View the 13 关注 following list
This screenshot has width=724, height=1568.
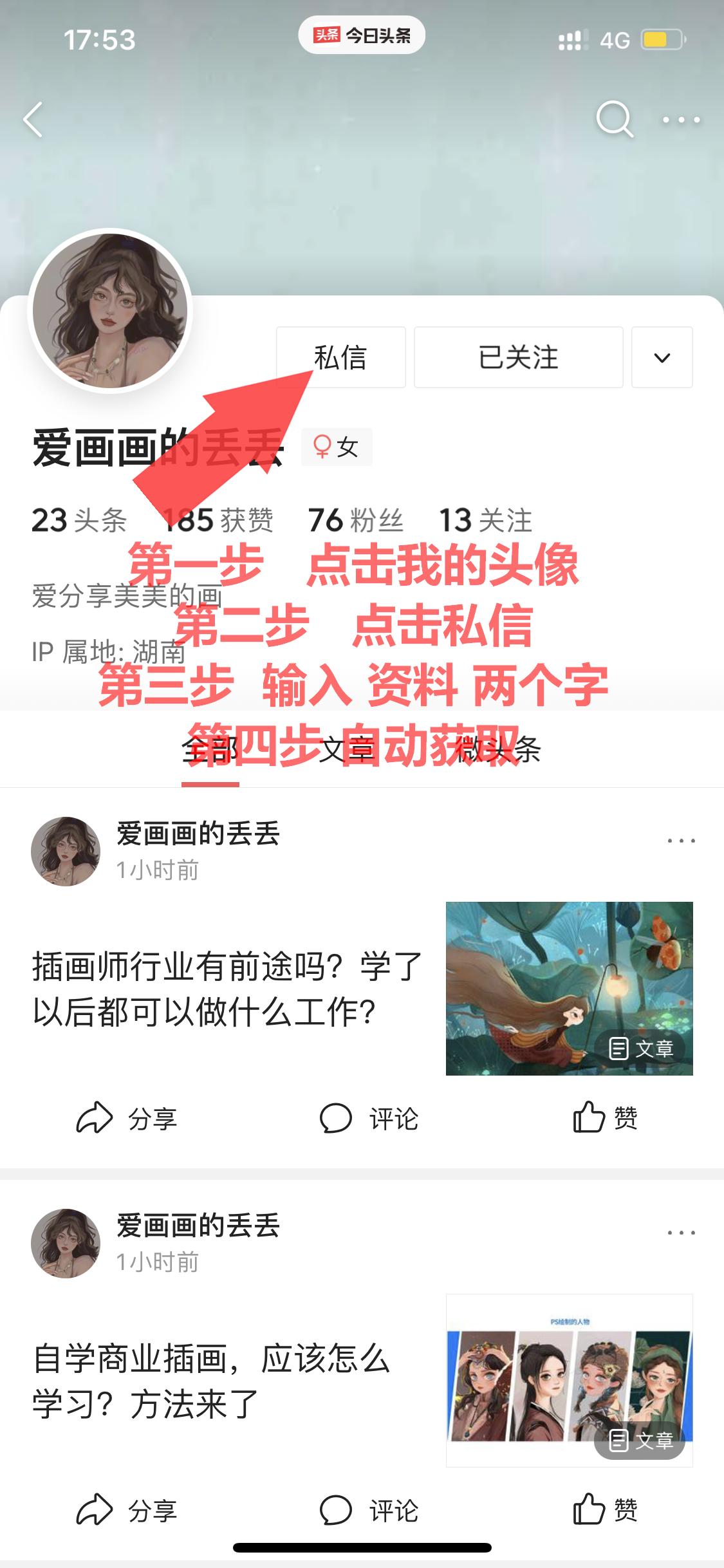coord(487,521)
